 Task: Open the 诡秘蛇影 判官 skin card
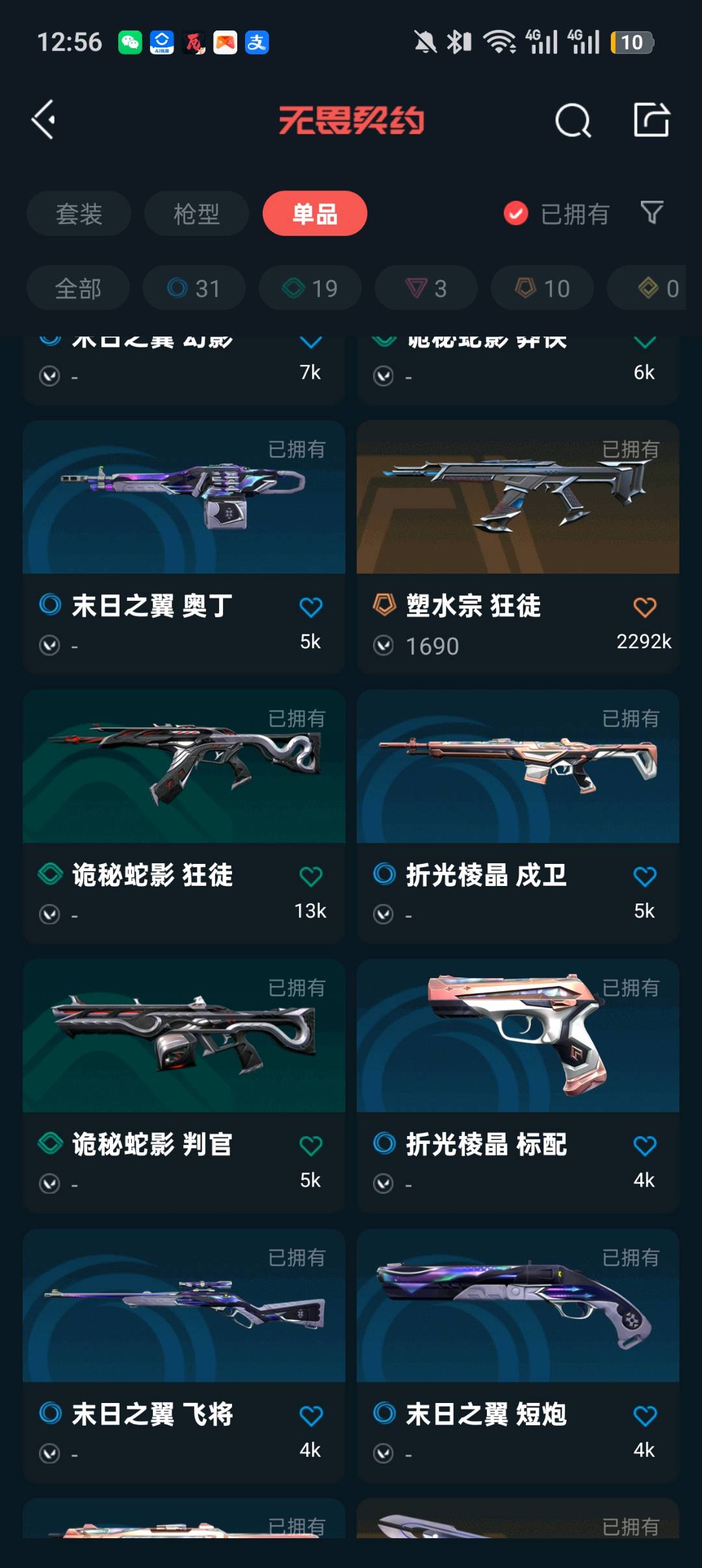point(184,1086)
